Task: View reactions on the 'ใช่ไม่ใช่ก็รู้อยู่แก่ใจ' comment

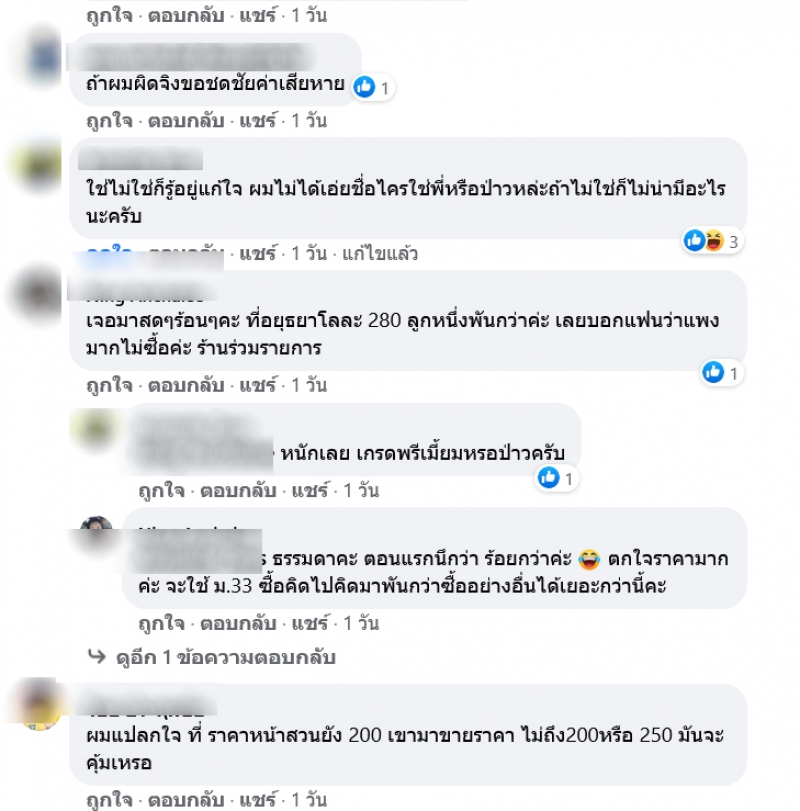Action: pyautogui.click(x=714, y=241)
